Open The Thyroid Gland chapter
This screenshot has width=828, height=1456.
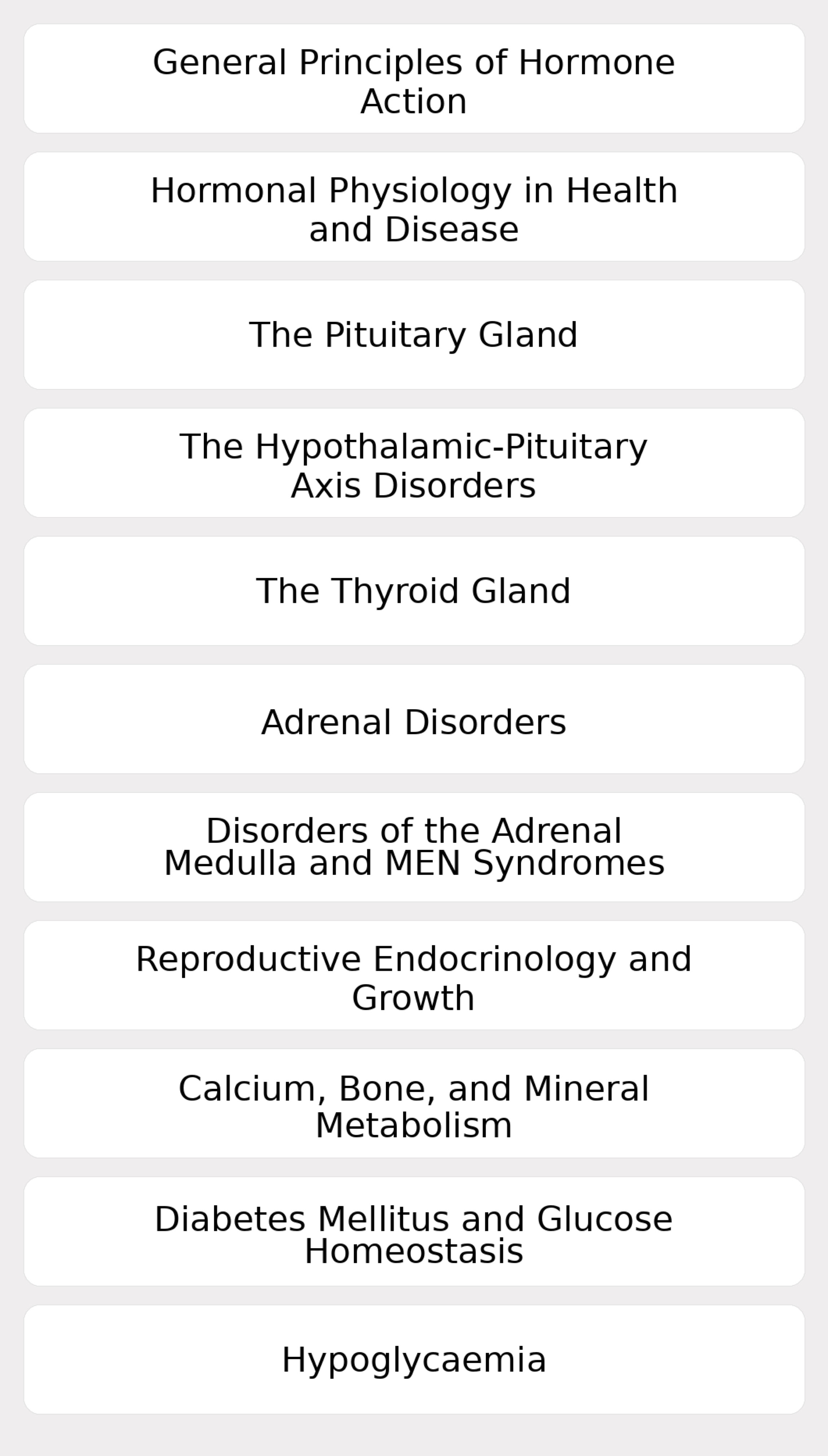coord(414,591)
